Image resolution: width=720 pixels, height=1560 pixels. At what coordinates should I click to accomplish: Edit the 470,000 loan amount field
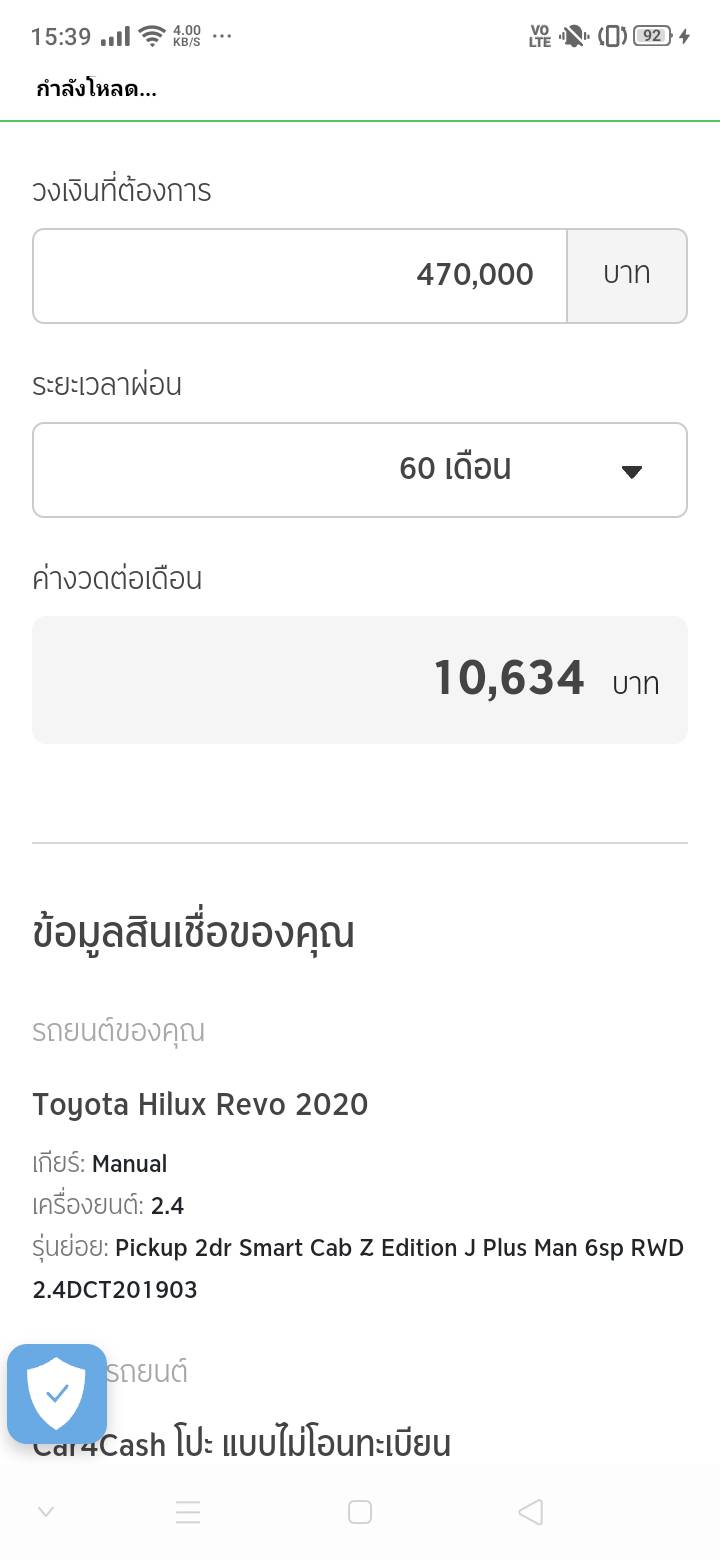300,276
